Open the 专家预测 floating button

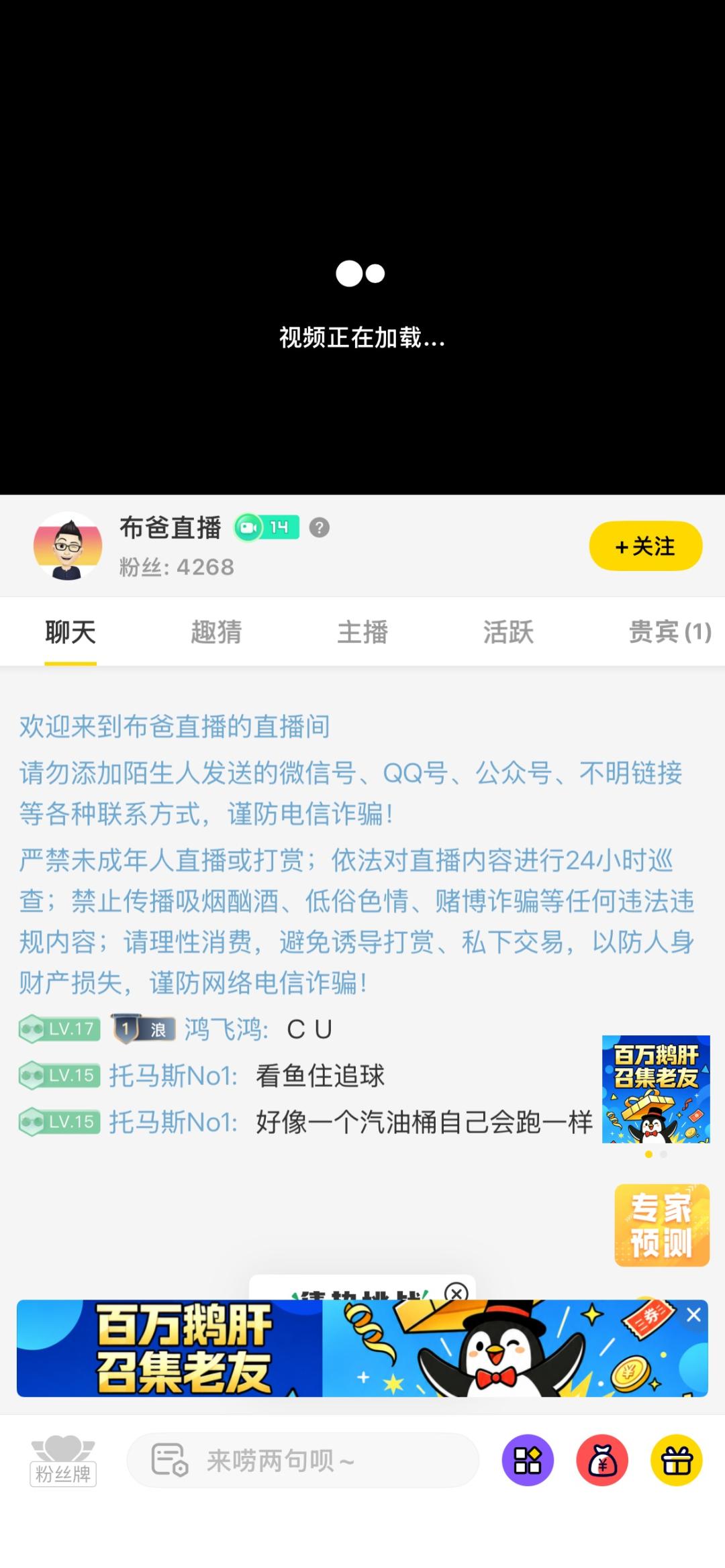click(x=662, y=1225)
